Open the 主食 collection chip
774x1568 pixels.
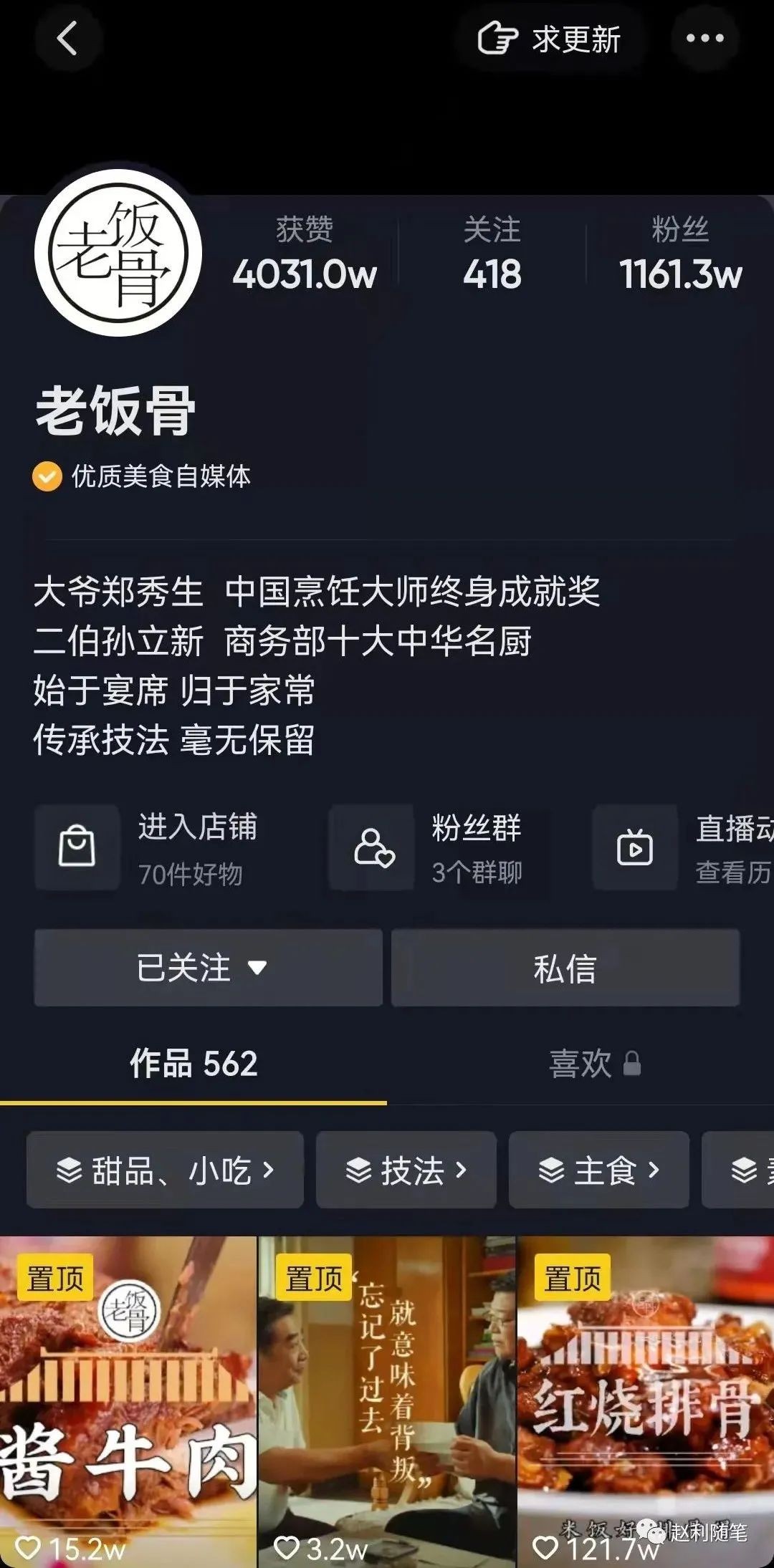point(598,1170)
